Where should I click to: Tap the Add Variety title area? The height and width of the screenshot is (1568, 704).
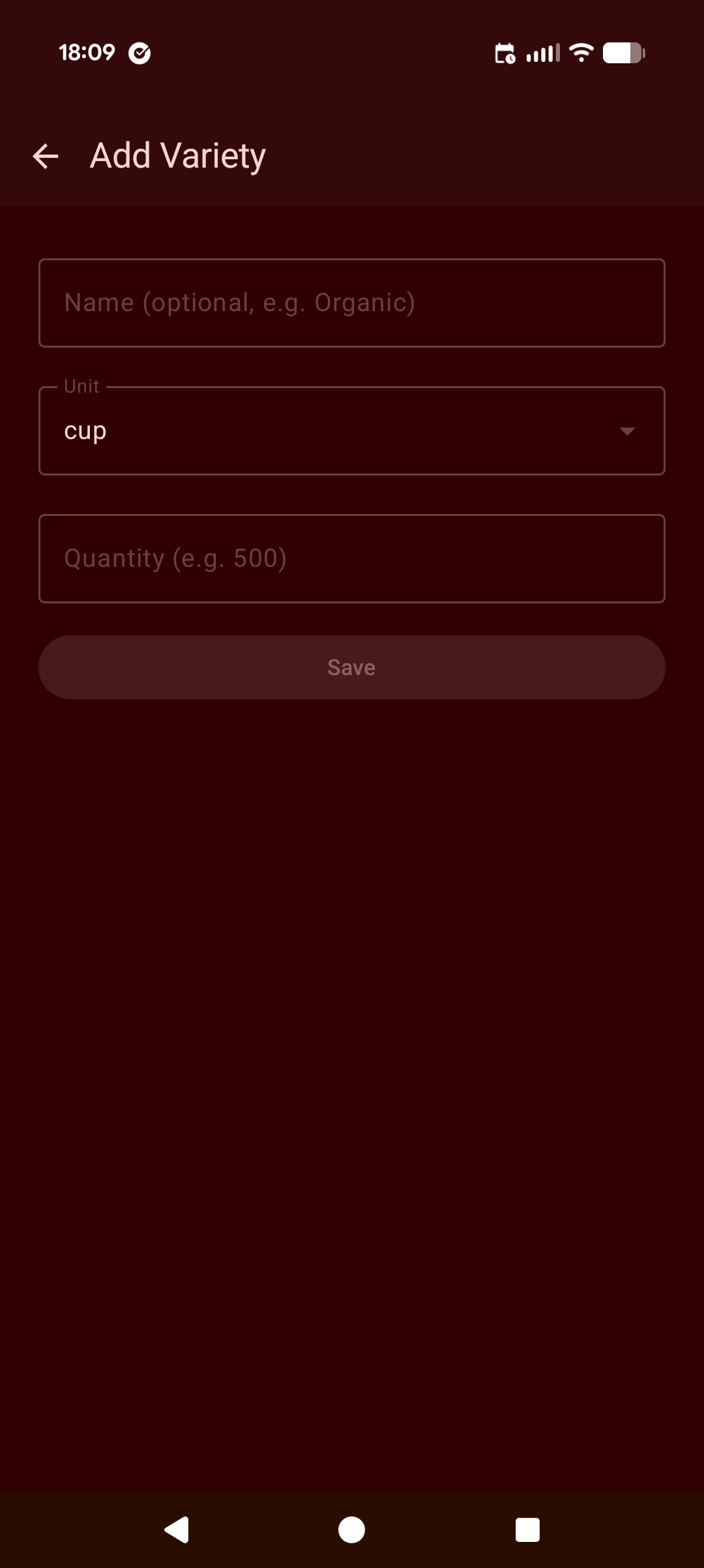(176, 155)
